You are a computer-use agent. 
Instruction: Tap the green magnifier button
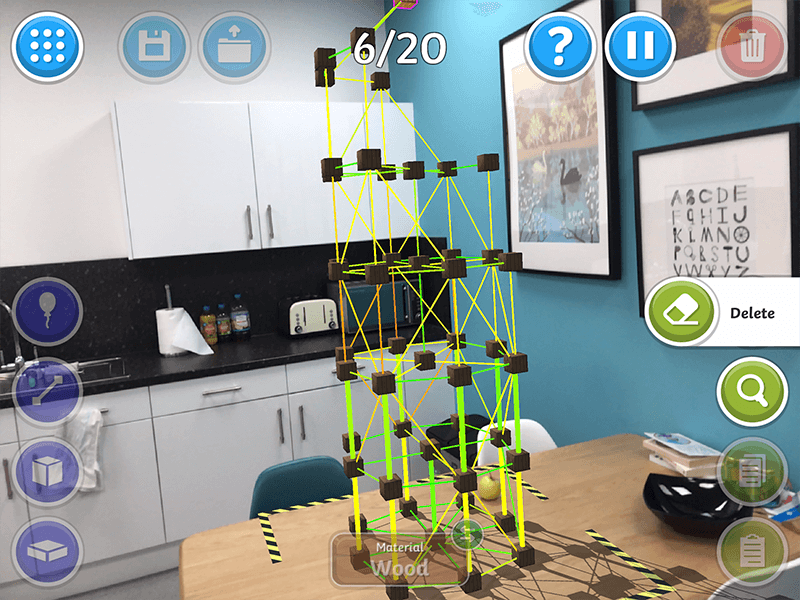coord(752,391)
